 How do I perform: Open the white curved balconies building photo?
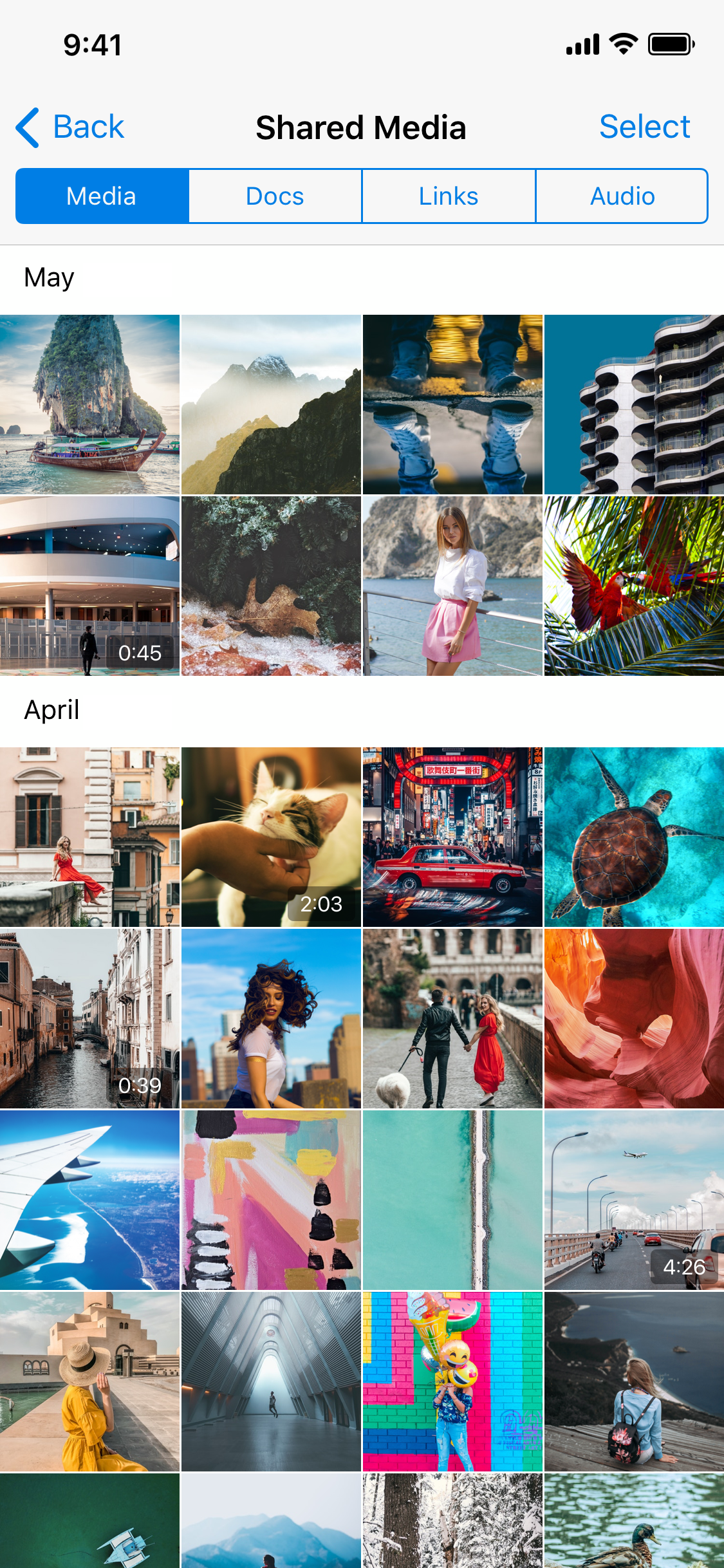click(634, 404)
